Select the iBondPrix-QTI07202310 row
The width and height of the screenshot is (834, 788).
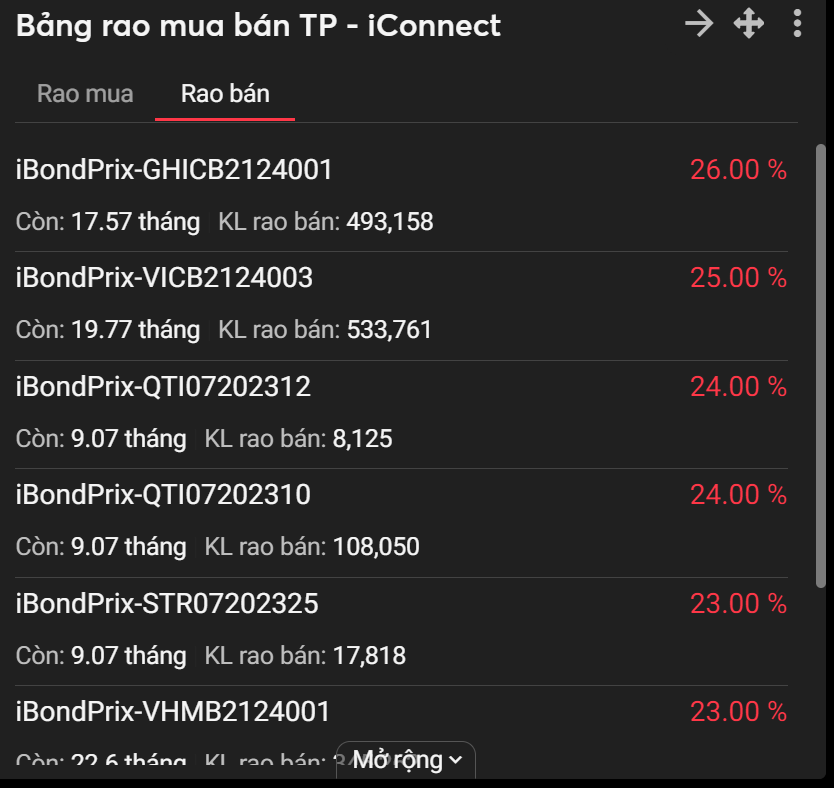point(163,495)
